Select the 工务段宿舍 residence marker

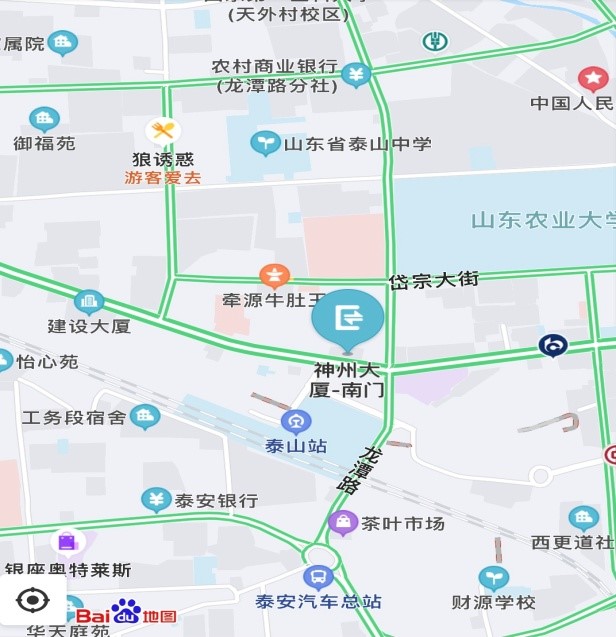(145, 416)
